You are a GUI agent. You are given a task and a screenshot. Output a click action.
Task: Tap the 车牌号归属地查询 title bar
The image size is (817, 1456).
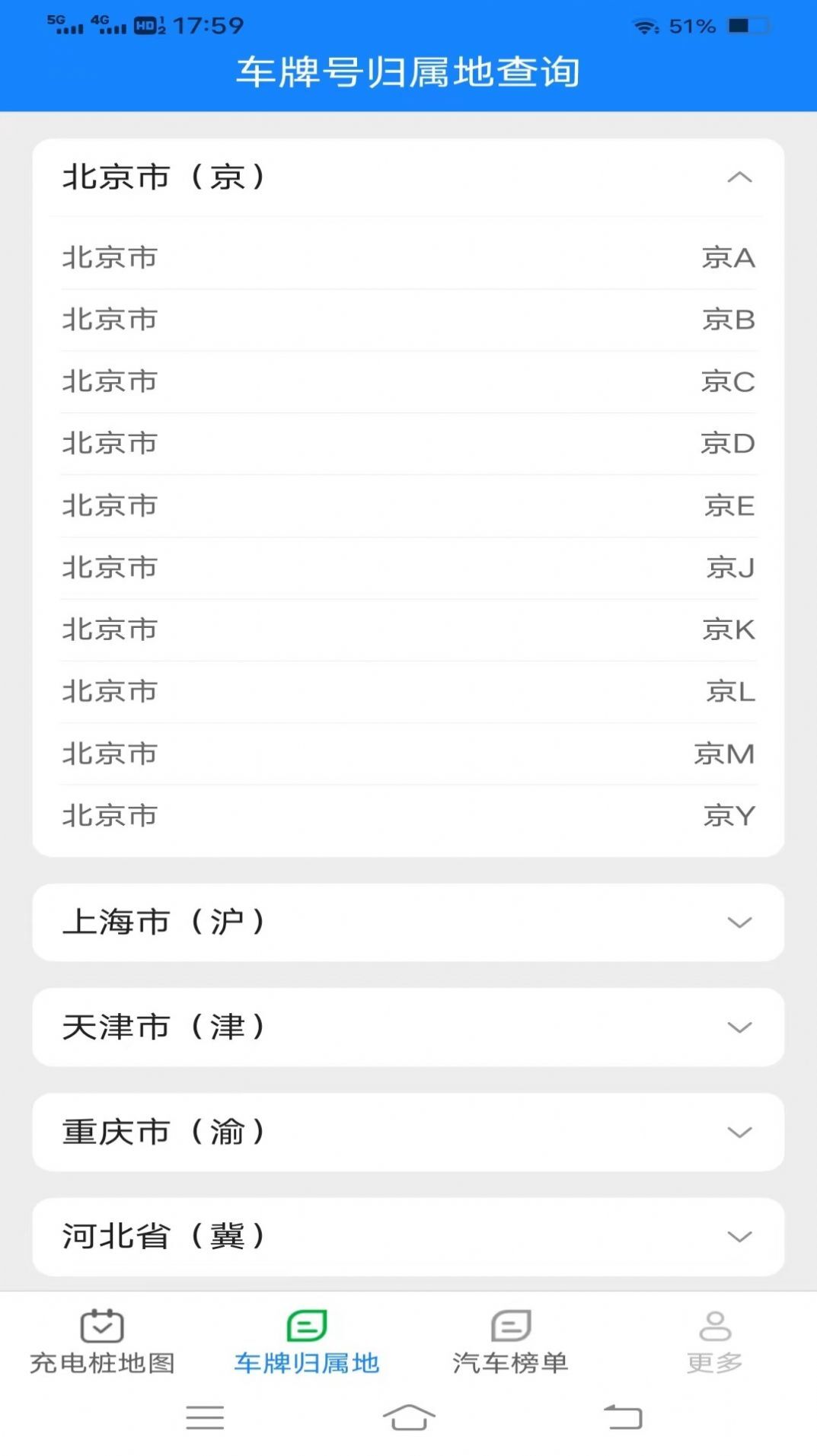click(x=408, y=72)
